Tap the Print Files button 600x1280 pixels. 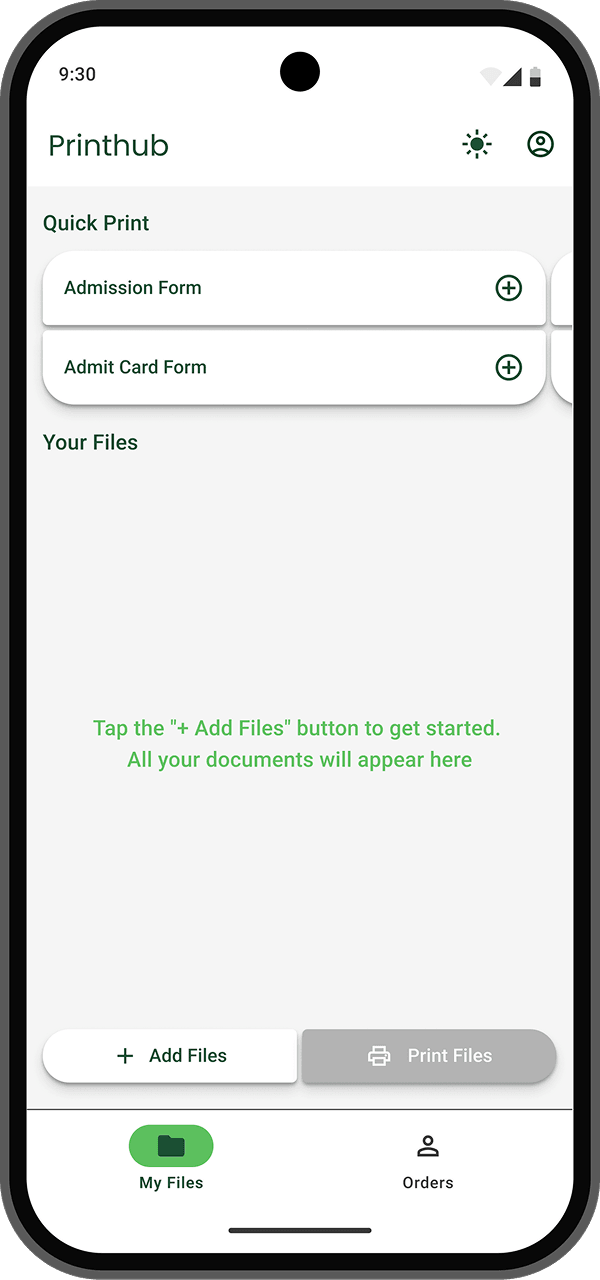429,1055
